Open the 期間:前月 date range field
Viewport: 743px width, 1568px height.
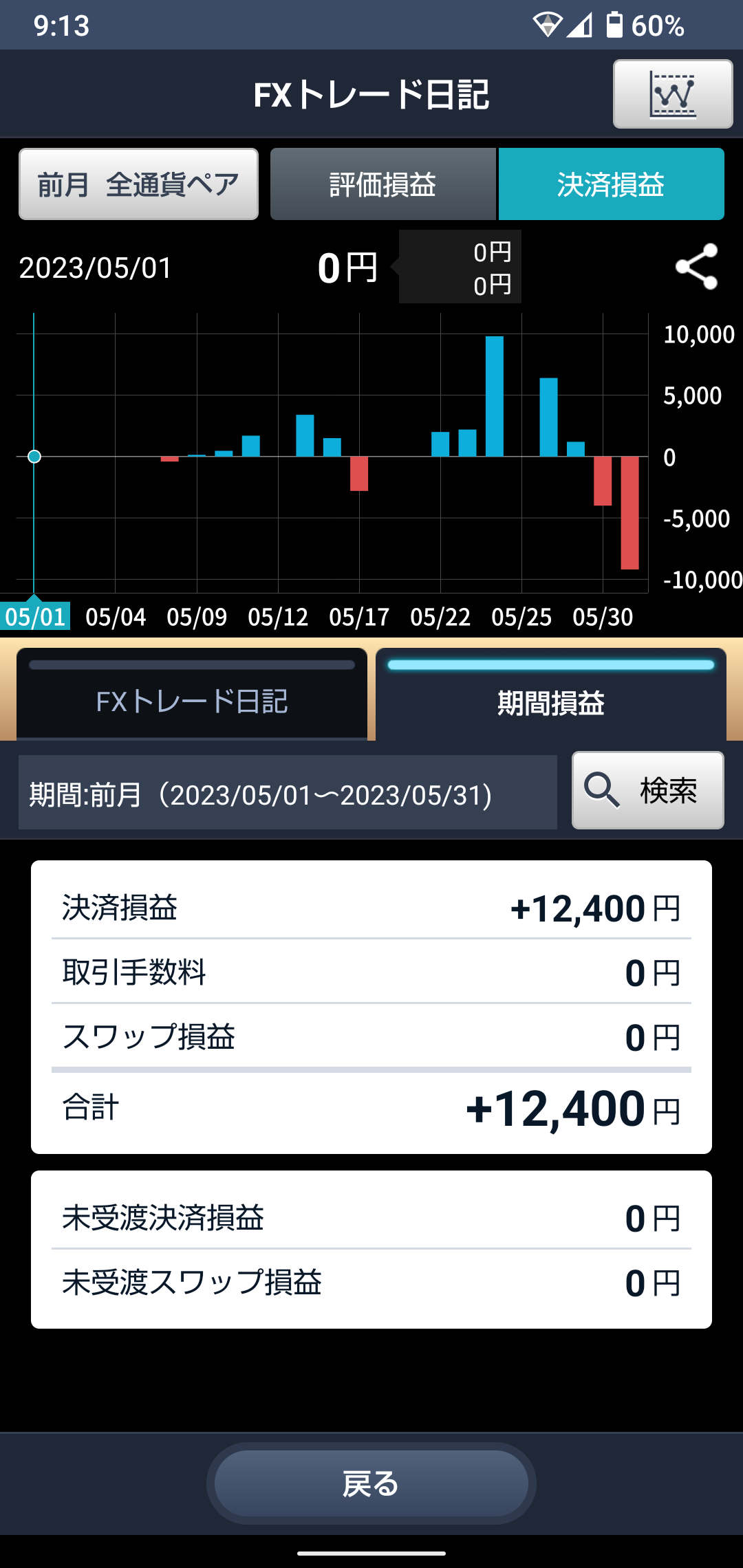[288, 793]
